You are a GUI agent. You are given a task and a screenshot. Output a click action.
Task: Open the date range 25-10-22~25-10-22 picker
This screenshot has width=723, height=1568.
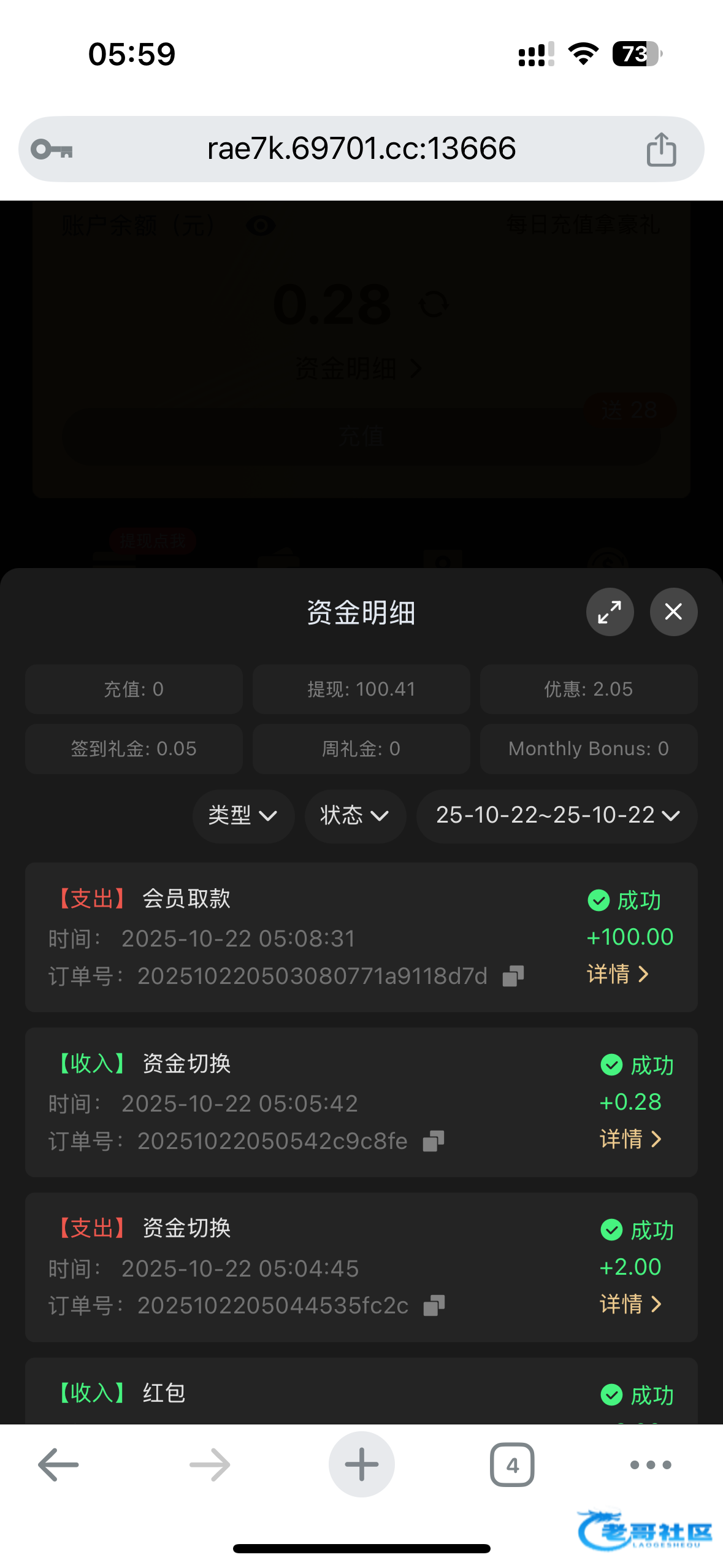[557, 815]
